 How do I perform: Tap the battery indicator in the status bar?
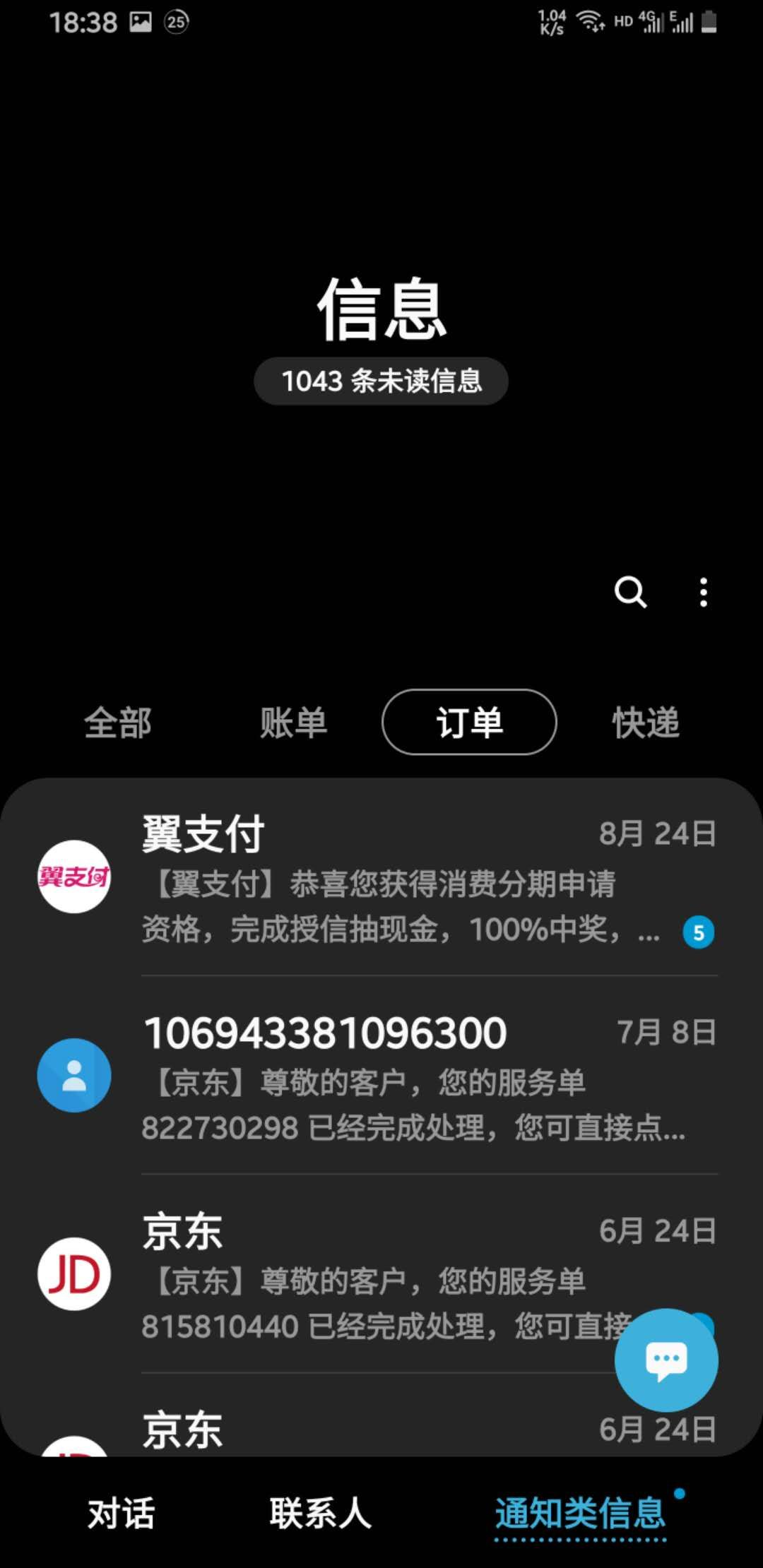[x=710, y=23]
